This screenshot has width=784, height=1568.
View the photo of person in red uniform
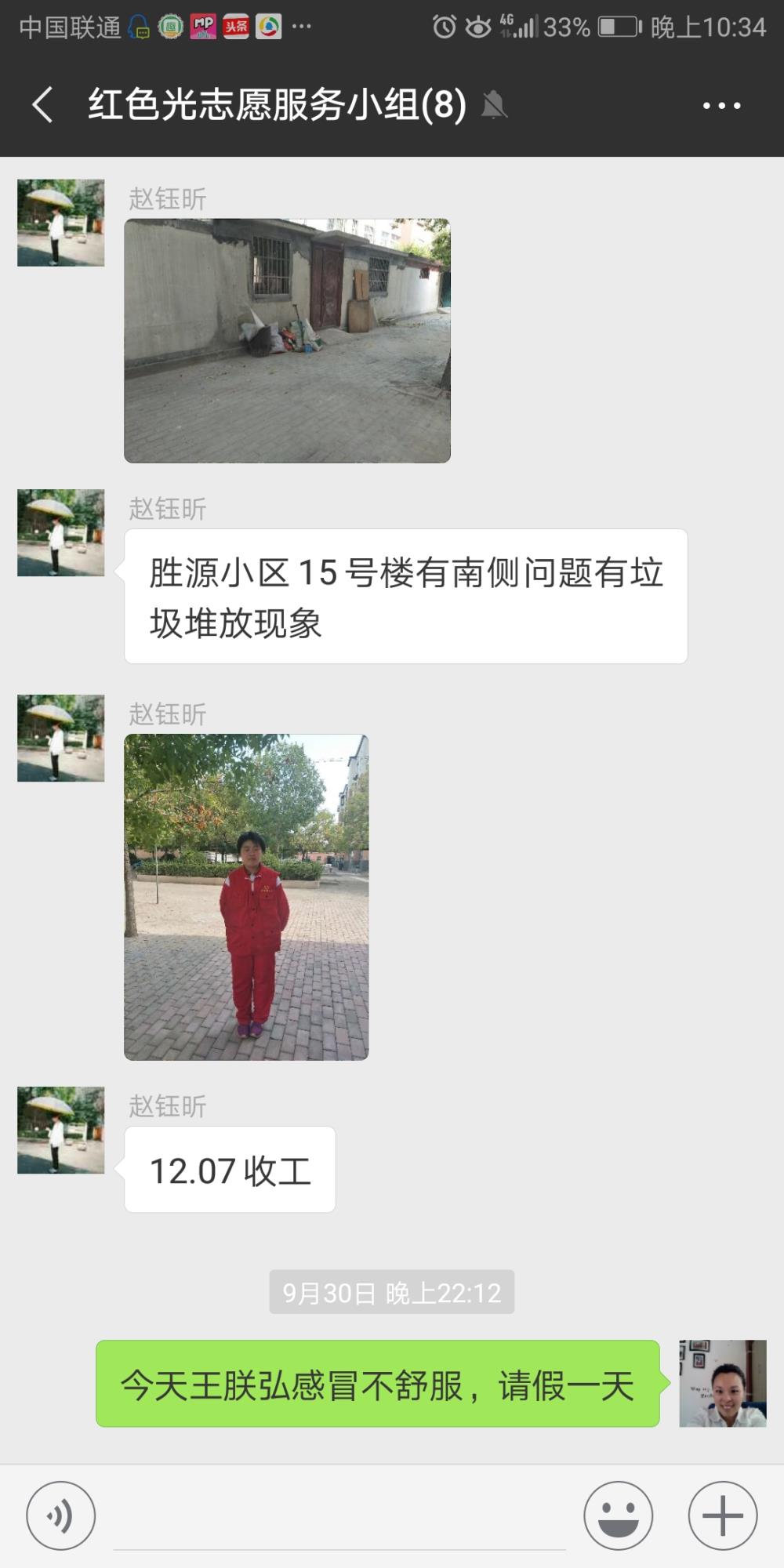246,897
